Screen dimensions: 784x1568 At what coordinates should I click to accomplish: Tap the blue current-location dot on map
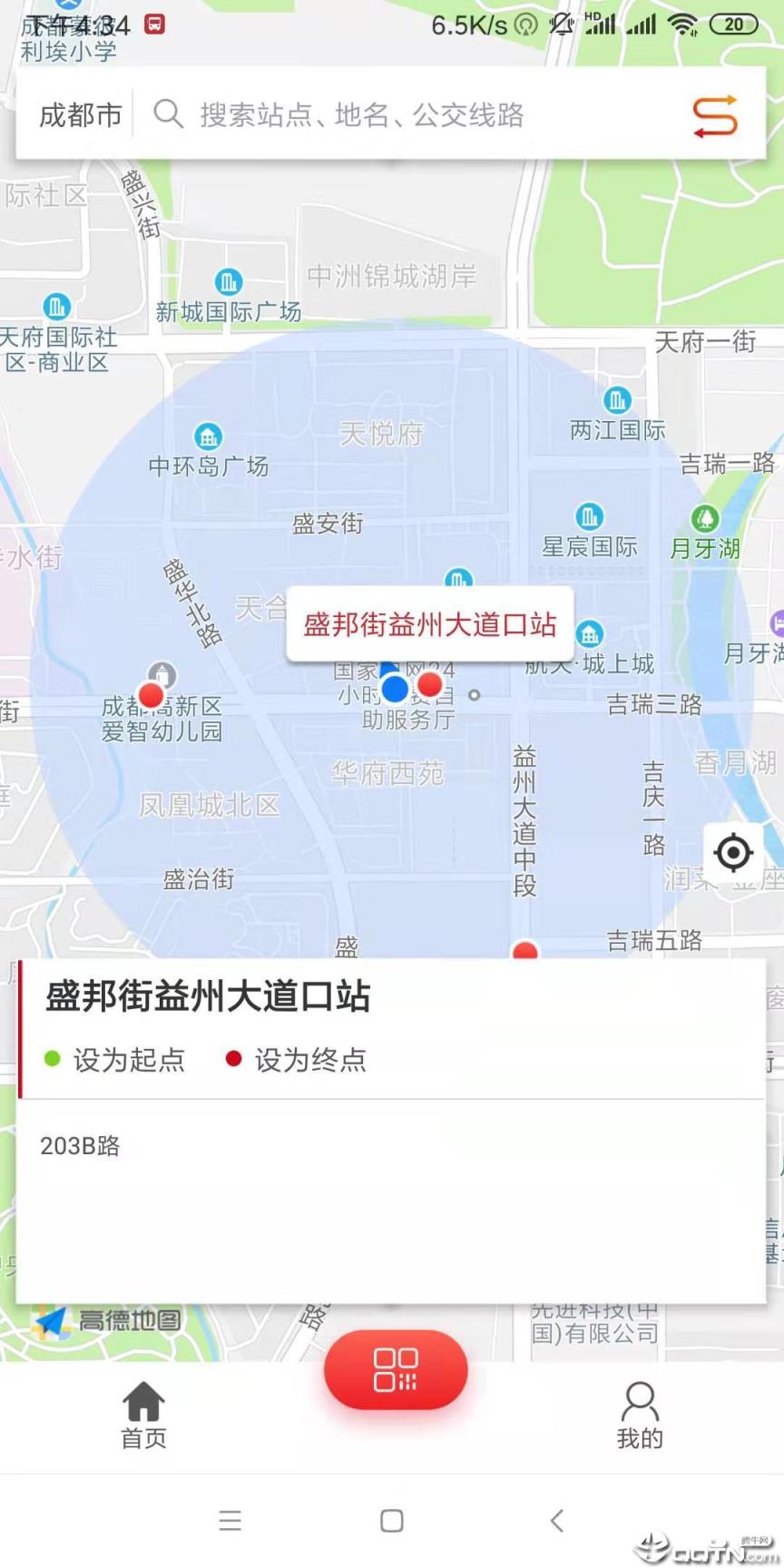coord(395,690)
